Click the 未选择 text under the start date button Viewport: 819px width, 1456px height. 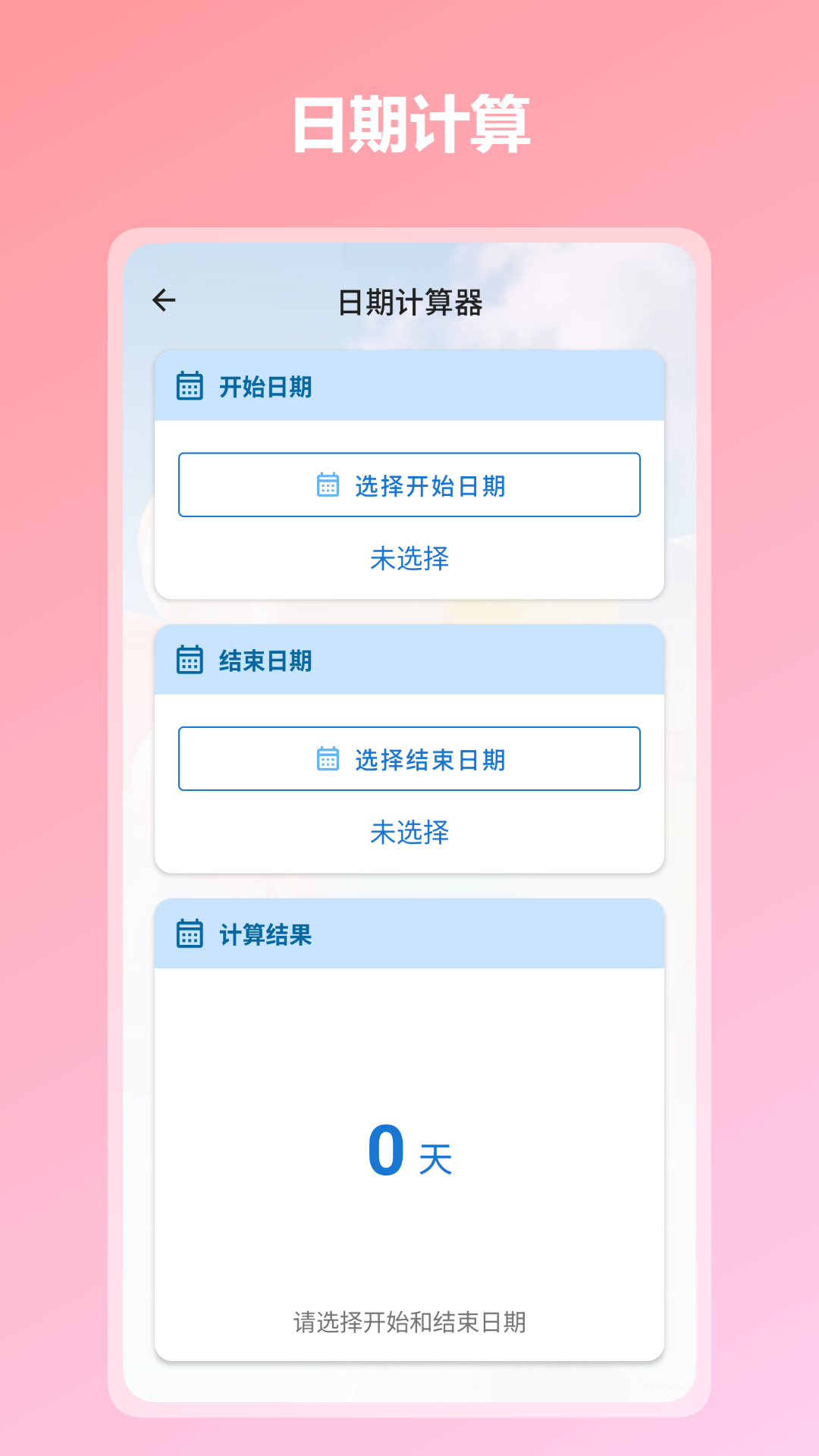click(x=409, y=560)
